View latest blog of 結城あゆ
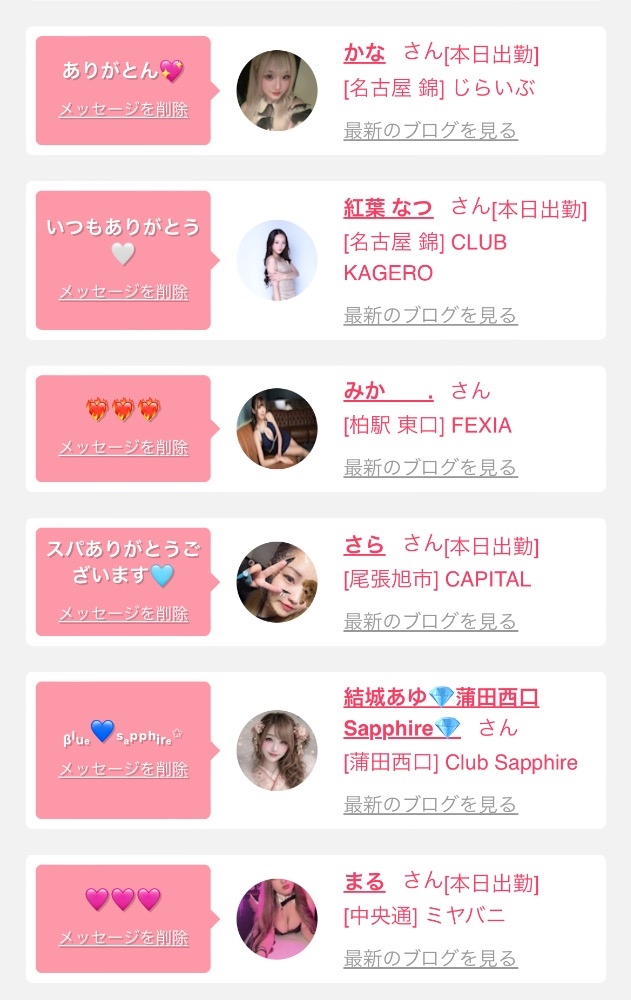This screenshot has height=1000, width=631. 431,805
